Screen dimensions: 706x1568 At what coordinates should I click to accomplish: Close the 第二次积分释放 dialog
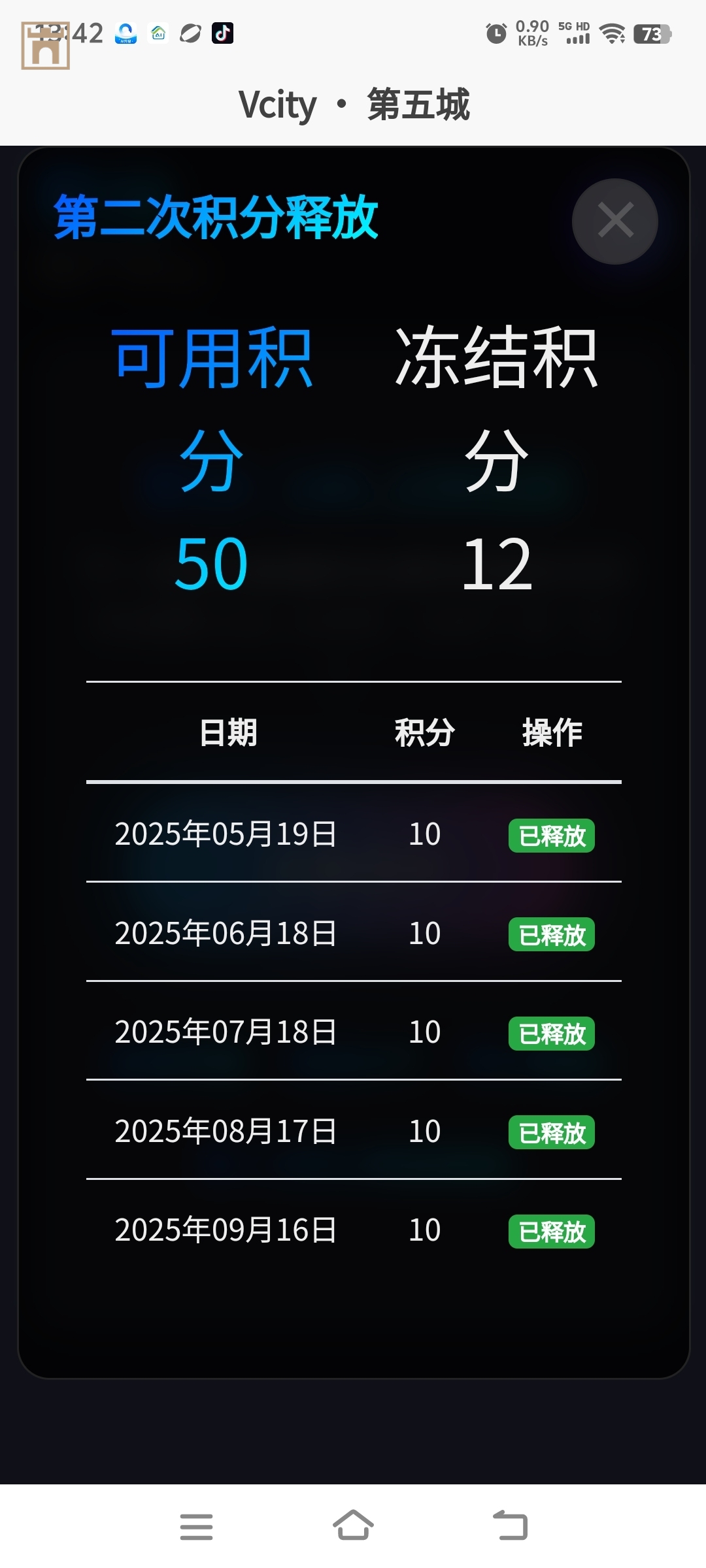[614, 221]
